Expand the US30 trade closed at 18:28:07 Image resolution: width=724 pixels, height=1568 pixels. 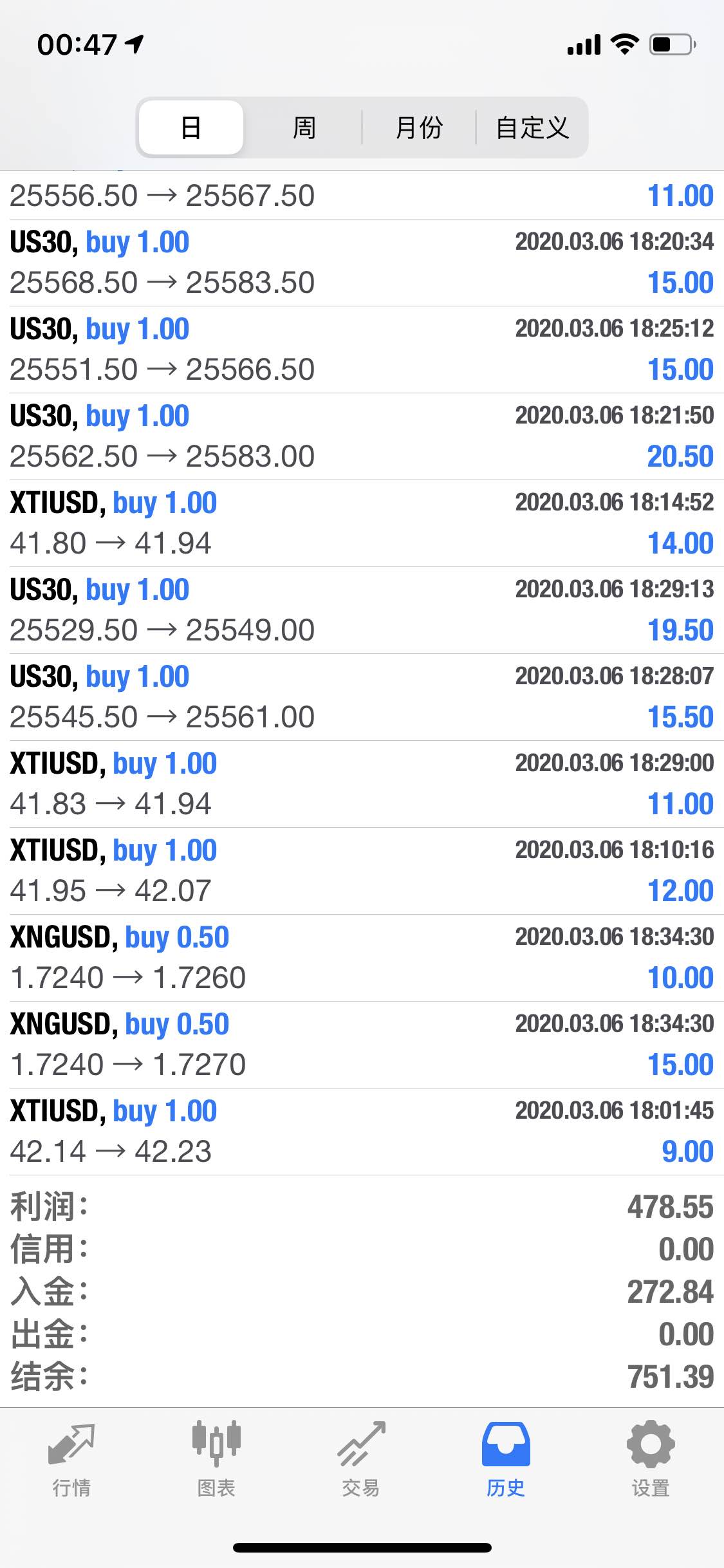coord(362,697)
